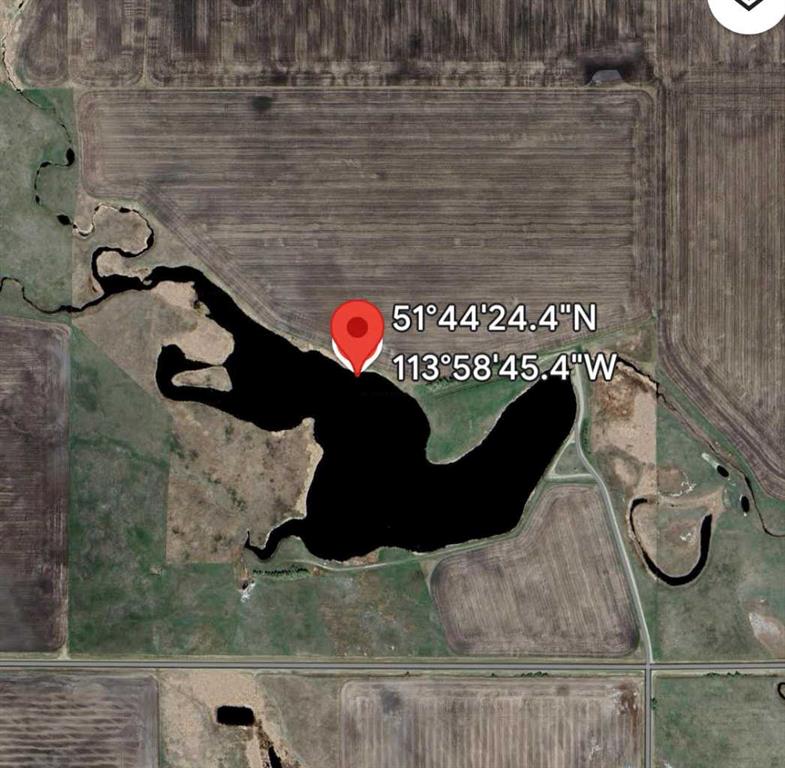Tap the red dropped pin marker

pyautogui.click(x=357, y=332)
